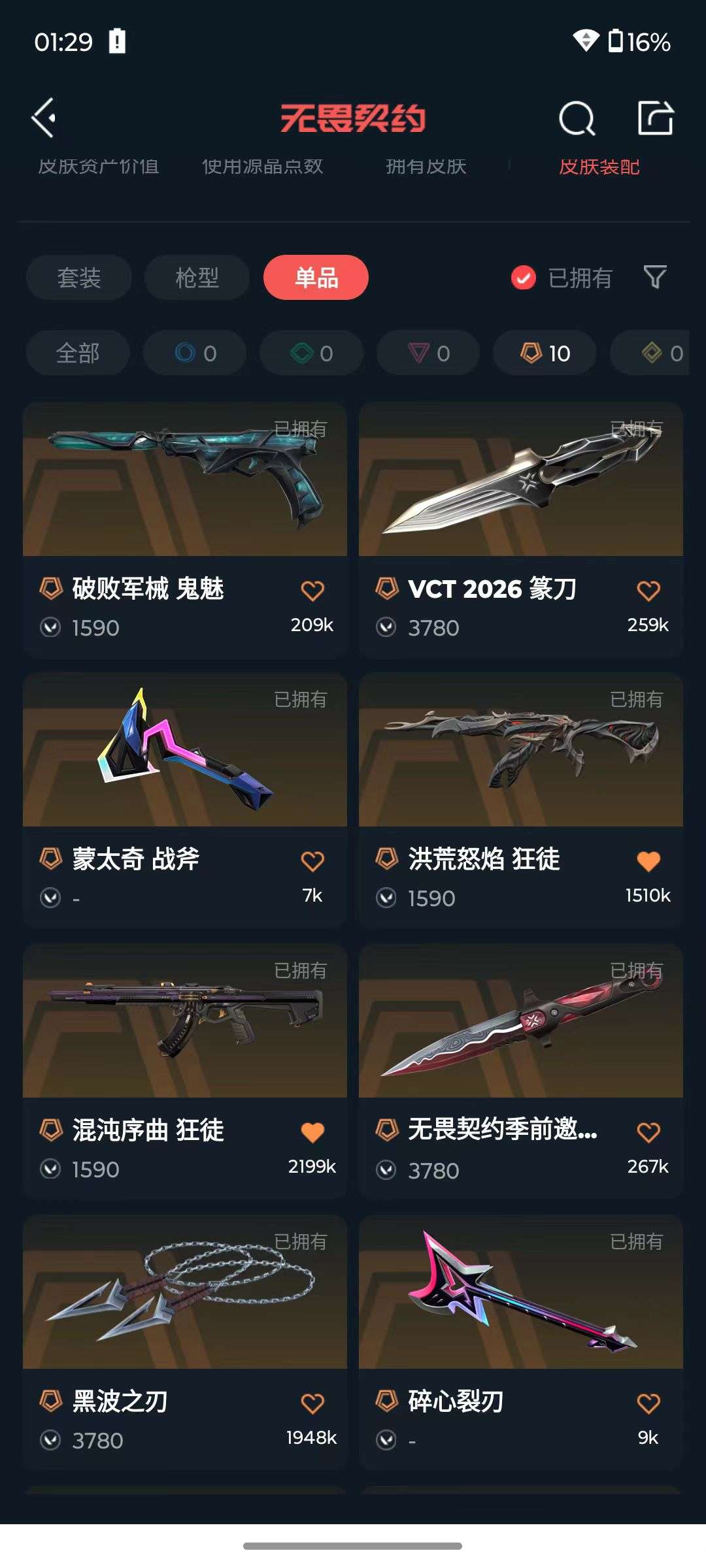
Task: Open the orange Ultra-tier filter showing 10
Action: pos(545,353)
